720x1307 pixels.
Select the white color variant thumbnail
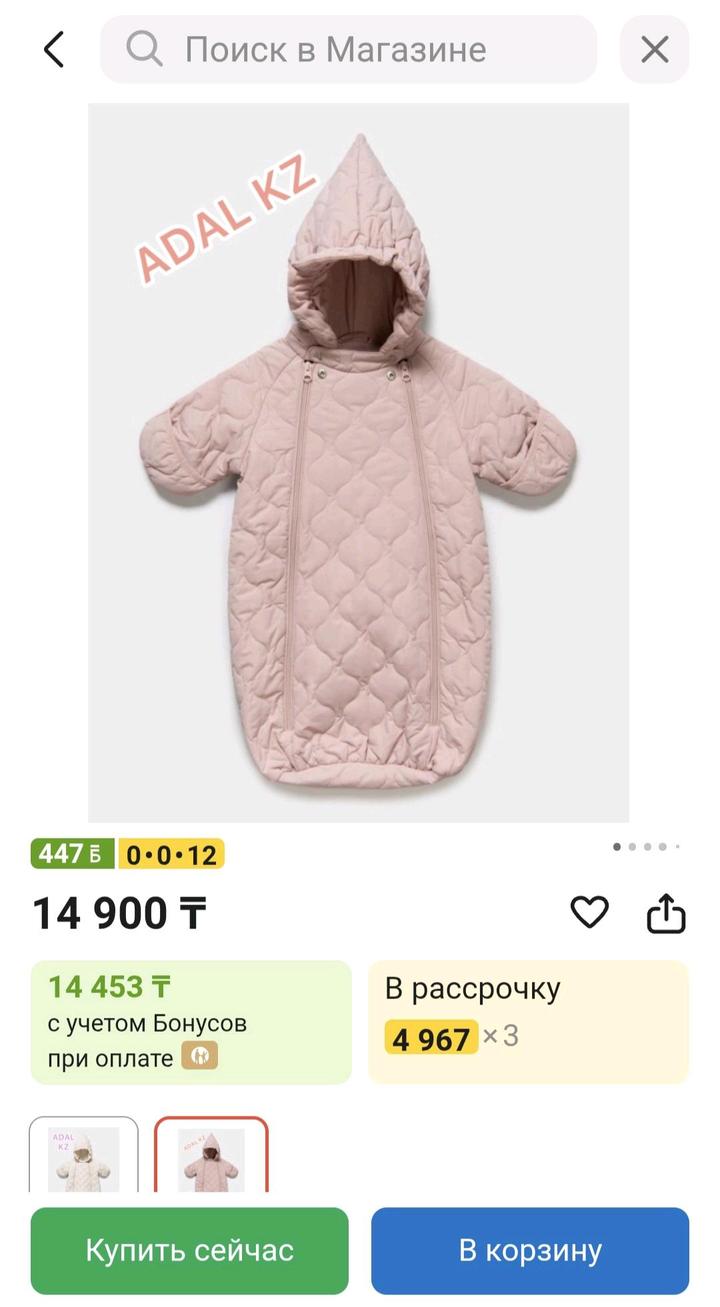pyautogui.click(x=84, y=1156)
